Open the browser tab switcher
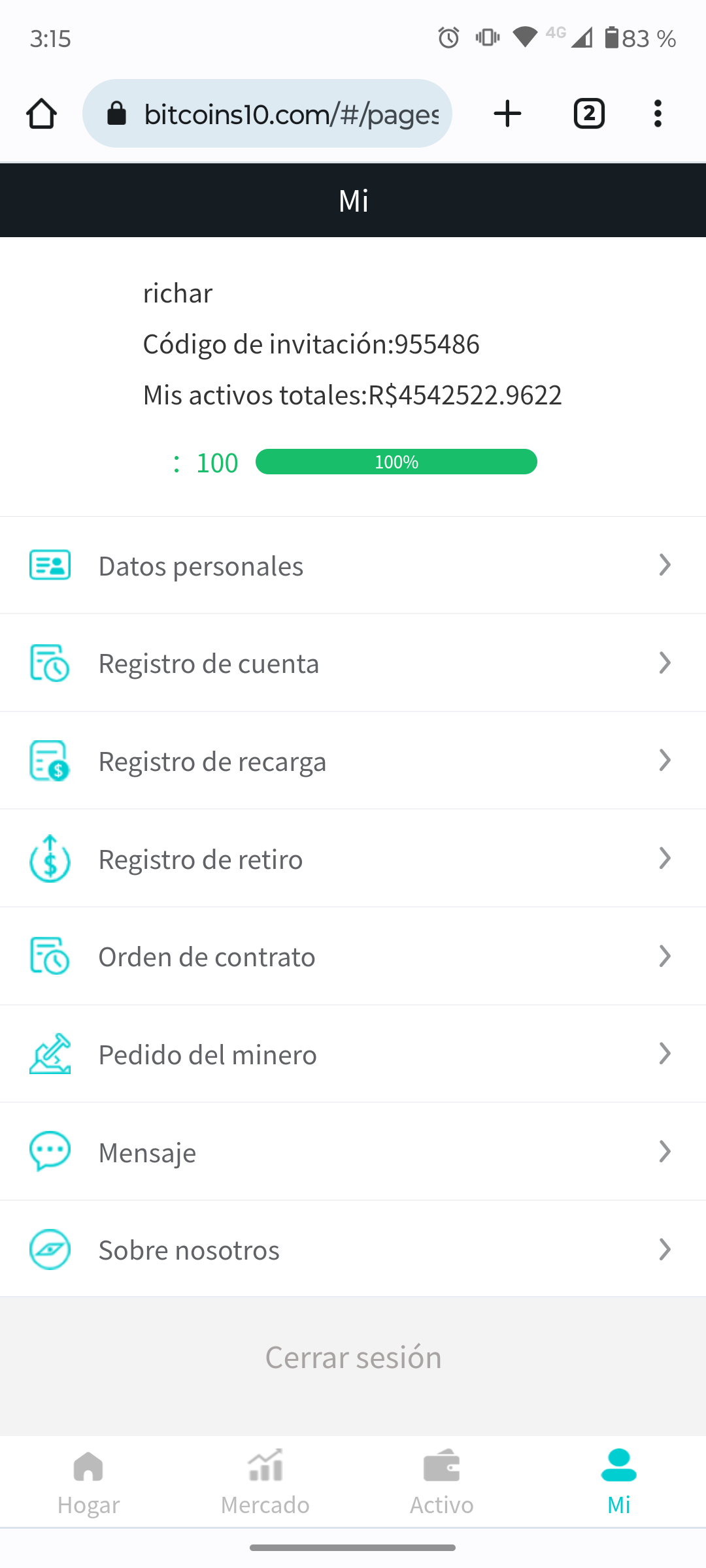Viewport: 706px width, 1568px height. point(589,114)
